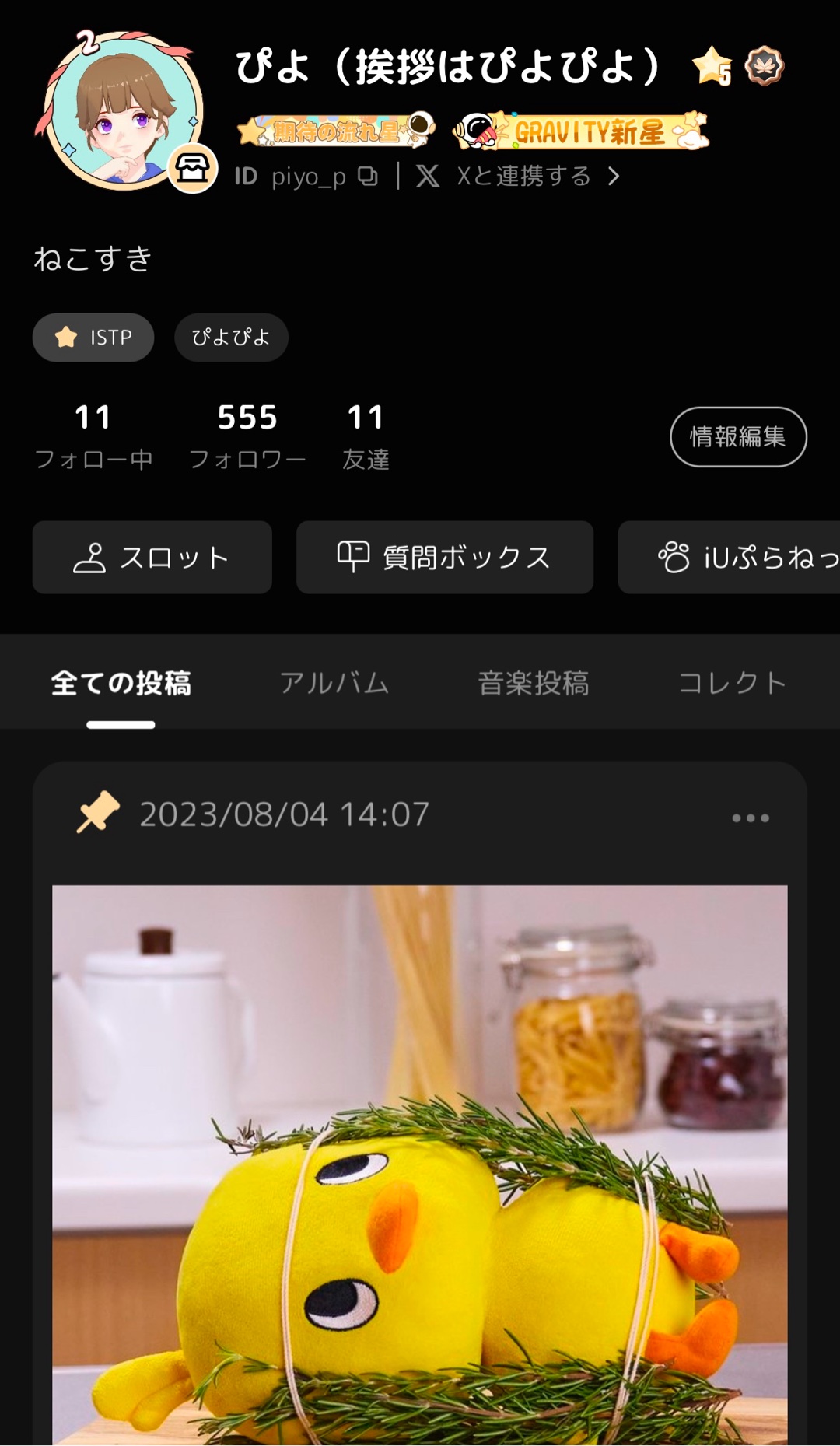View the フォロワー followers list
The width and height of the screenshot is (840, 1446).
pos(247,436)
